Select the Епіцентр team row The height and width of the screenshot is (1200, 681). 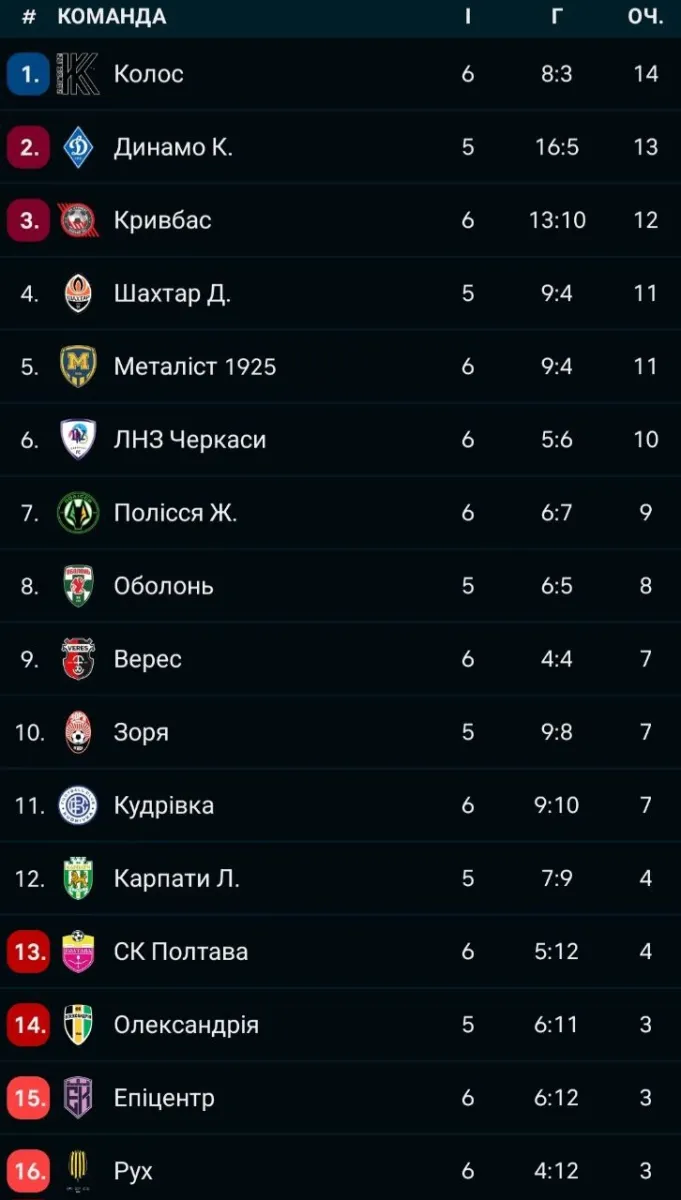coord(164,1097)
